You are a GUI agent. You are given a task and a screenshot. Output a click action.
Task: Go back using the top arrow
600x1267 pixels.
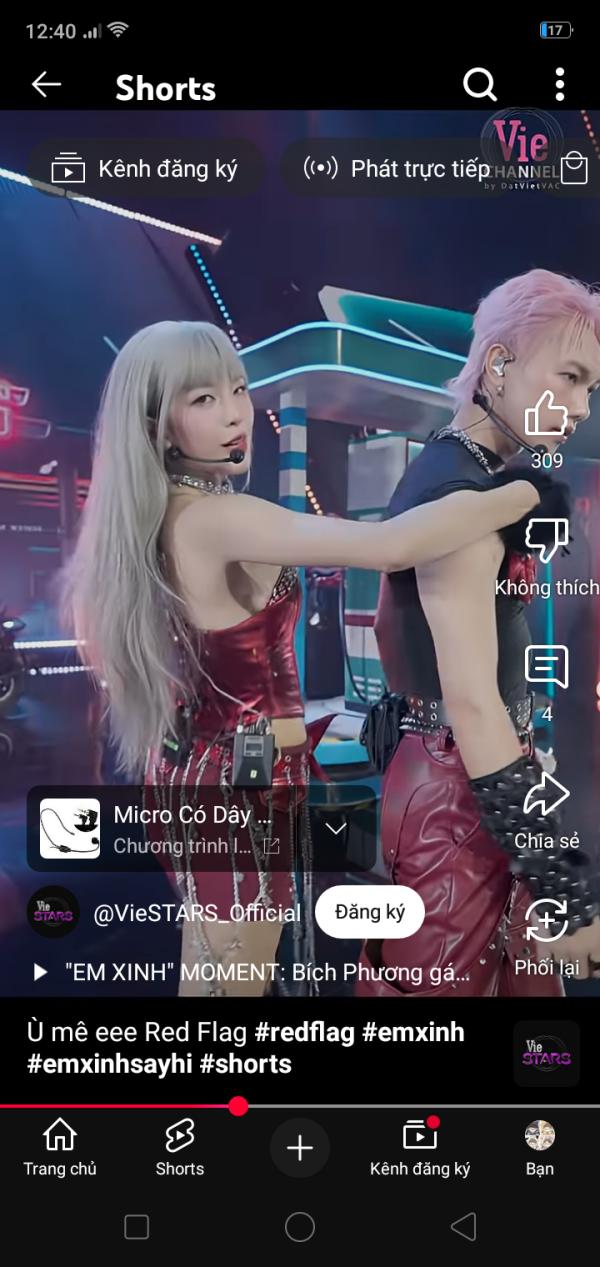point(46,86)
